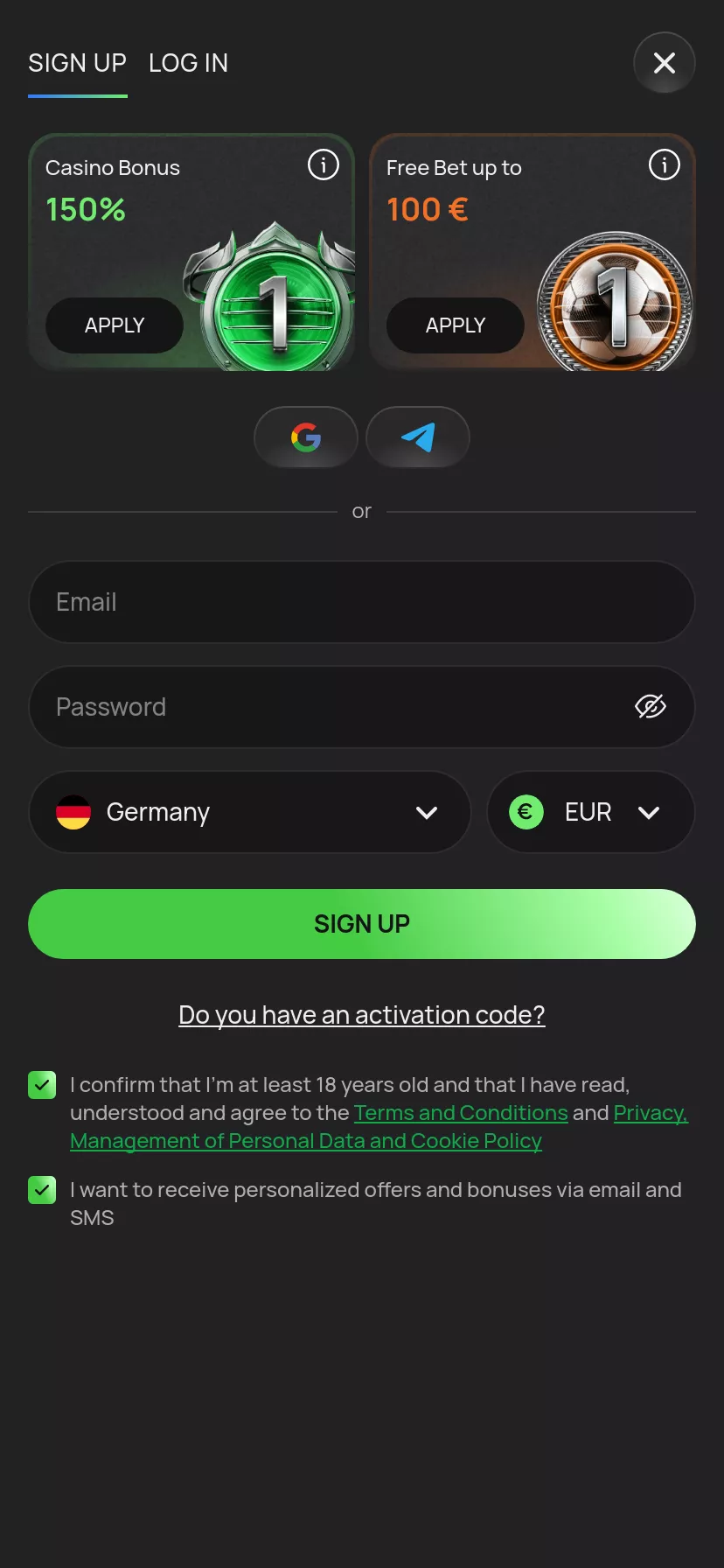Apply the 100 € Free Bet
Viewport: 724px width, 1568px height.
(455, 325)
